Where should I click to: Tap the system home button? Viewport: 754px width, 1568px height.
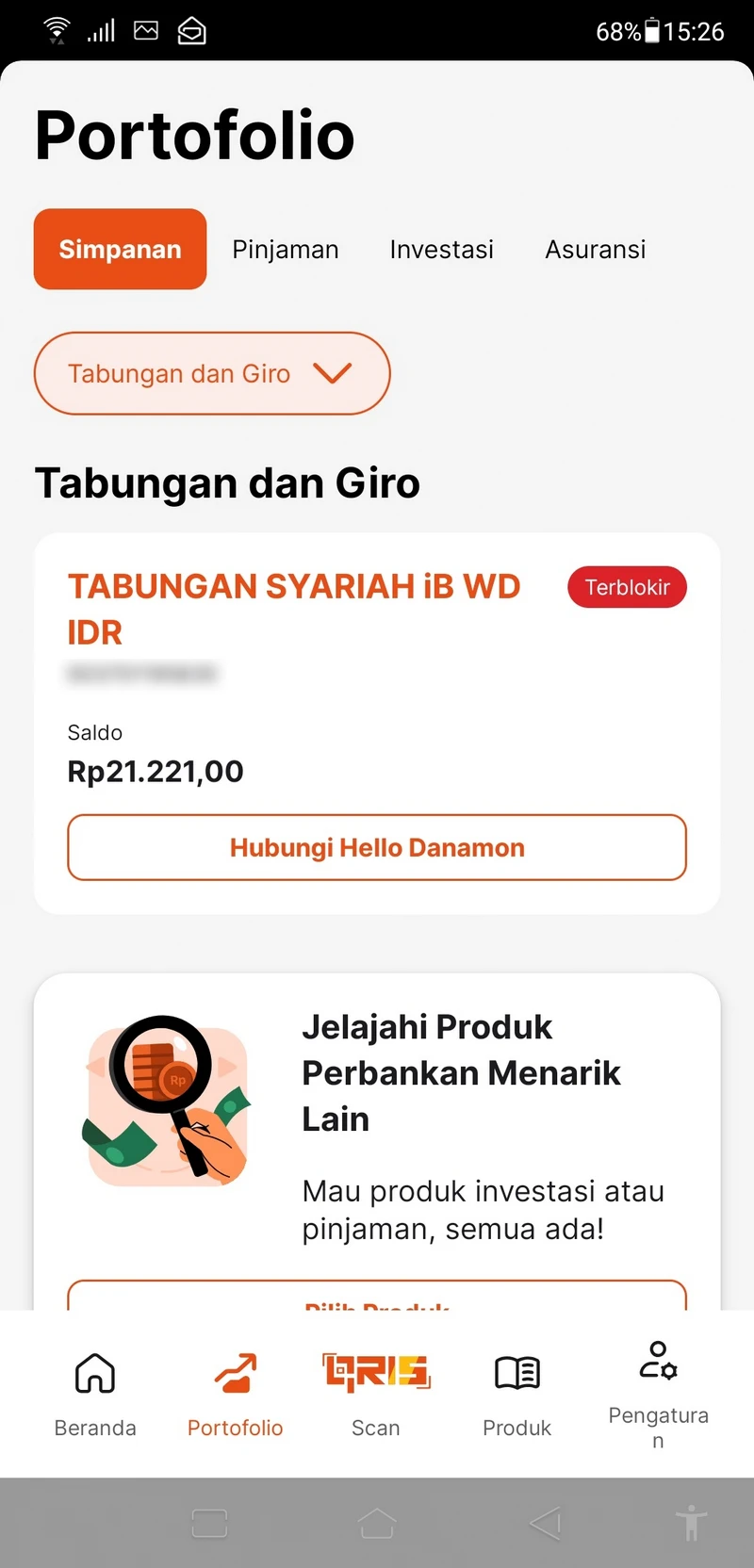[376, 1523]
